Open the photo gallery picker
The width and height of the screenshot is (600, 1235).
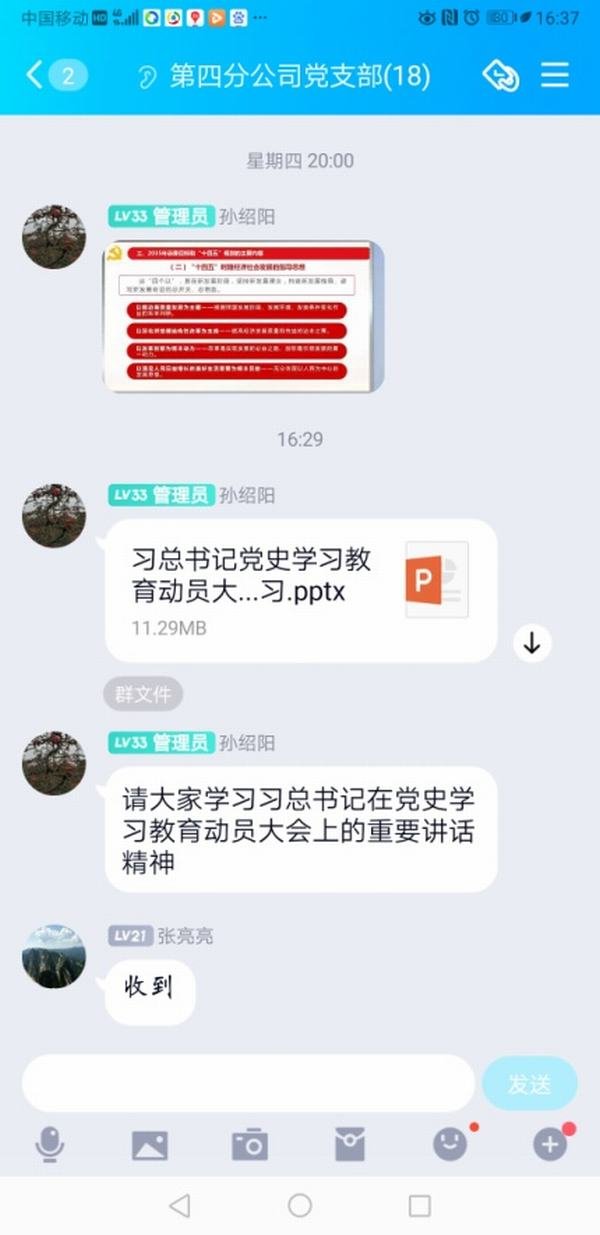[x=150, y=1145]
